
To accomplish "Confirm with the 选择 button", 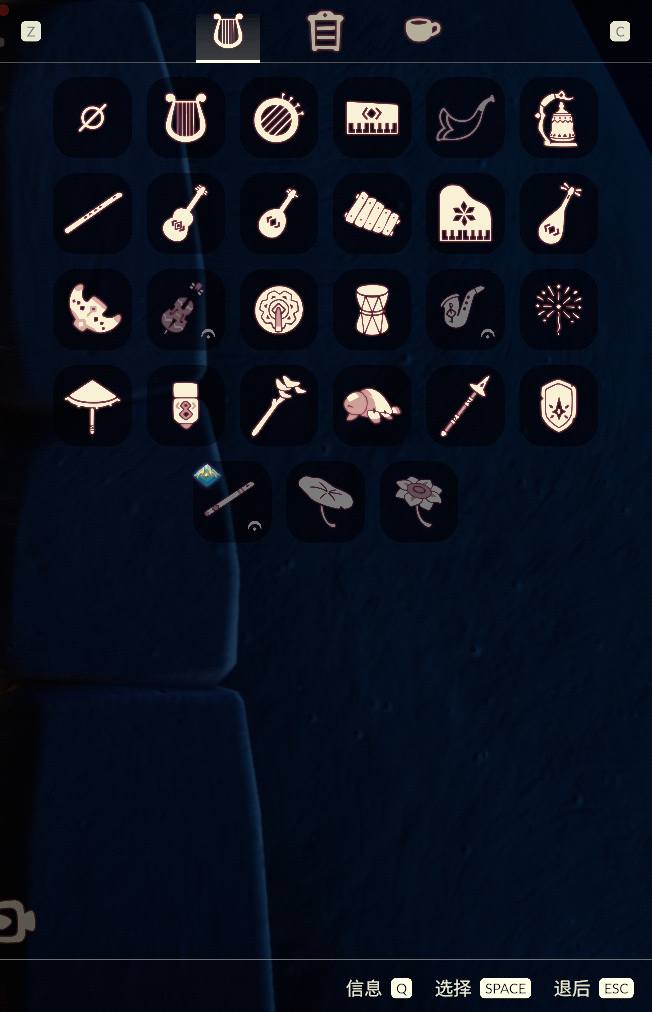I will (482, 988).
